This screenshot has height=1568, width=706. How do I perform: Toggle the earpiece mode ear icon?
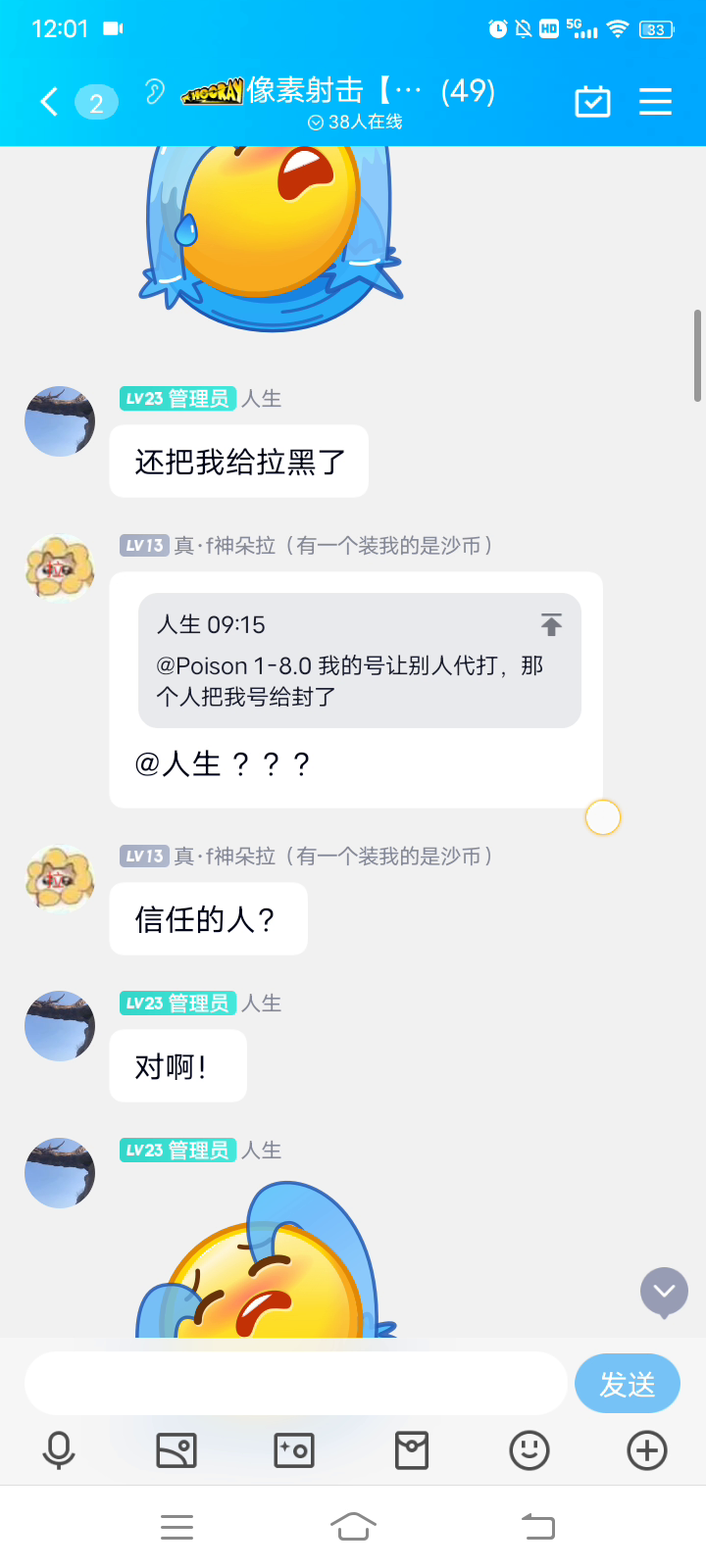click(x=154, y=91)
